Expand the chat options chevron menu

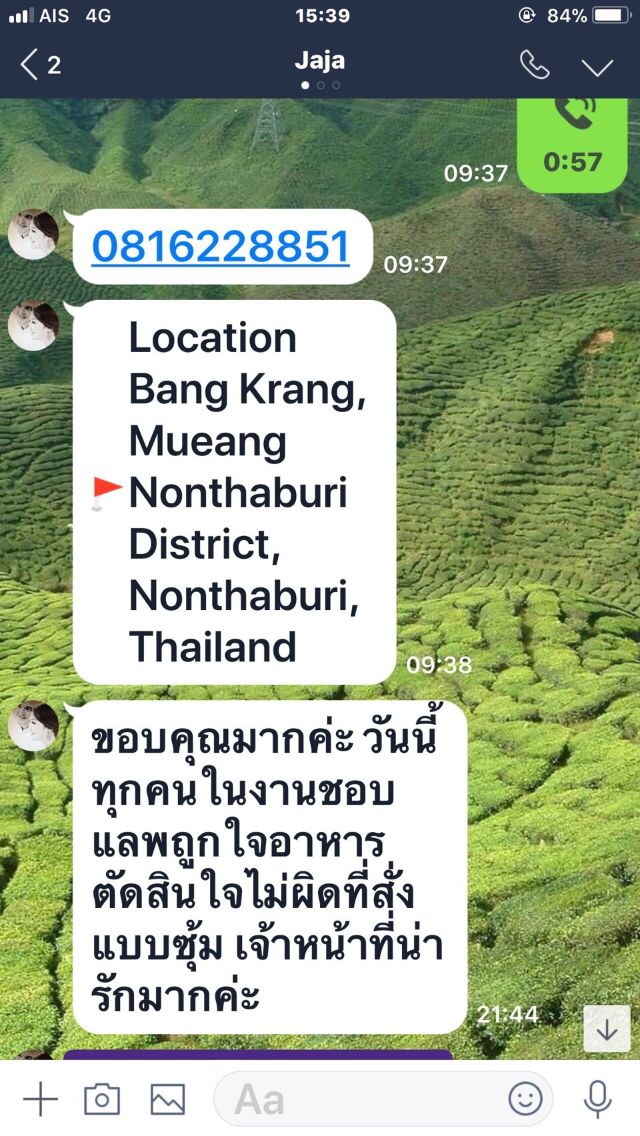(598, 66)
